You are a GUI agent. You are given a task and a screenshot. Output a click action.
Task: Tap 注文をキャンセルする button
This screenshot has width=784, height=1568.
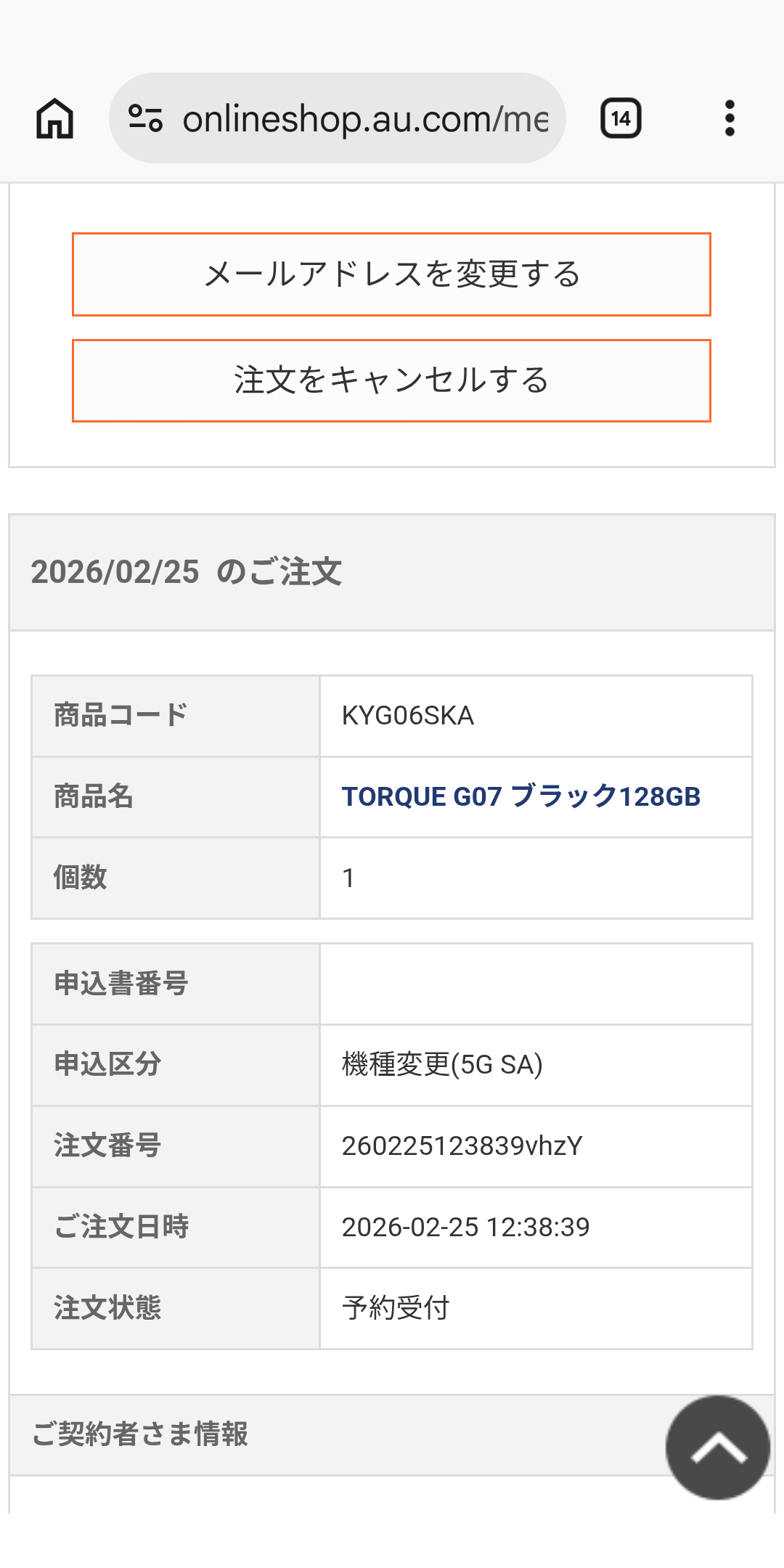(391, 380)
